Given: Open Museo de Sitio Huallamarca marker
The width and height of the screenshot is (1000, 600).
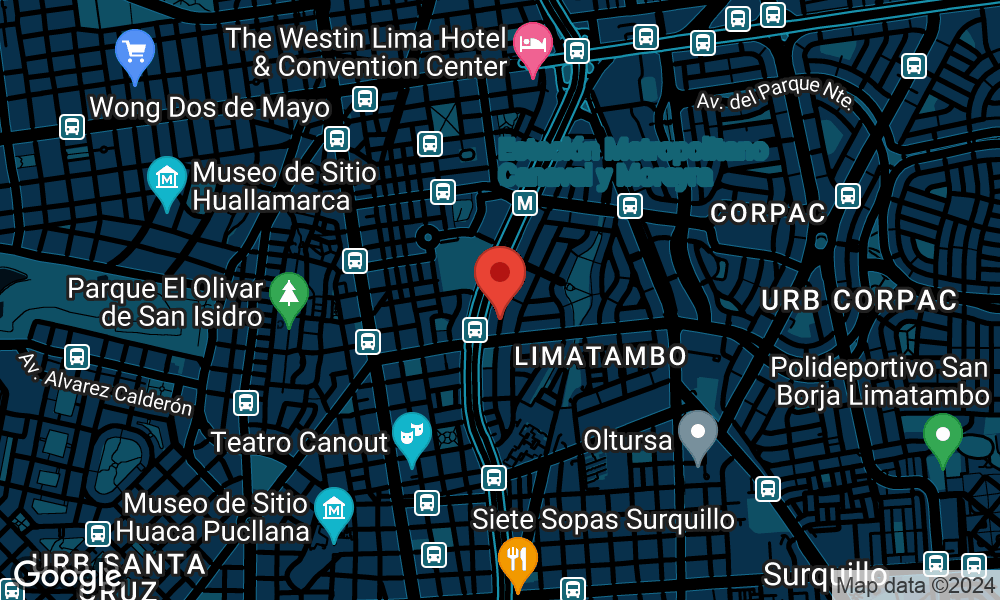Looking at the screenshot, I should (167, 180).
